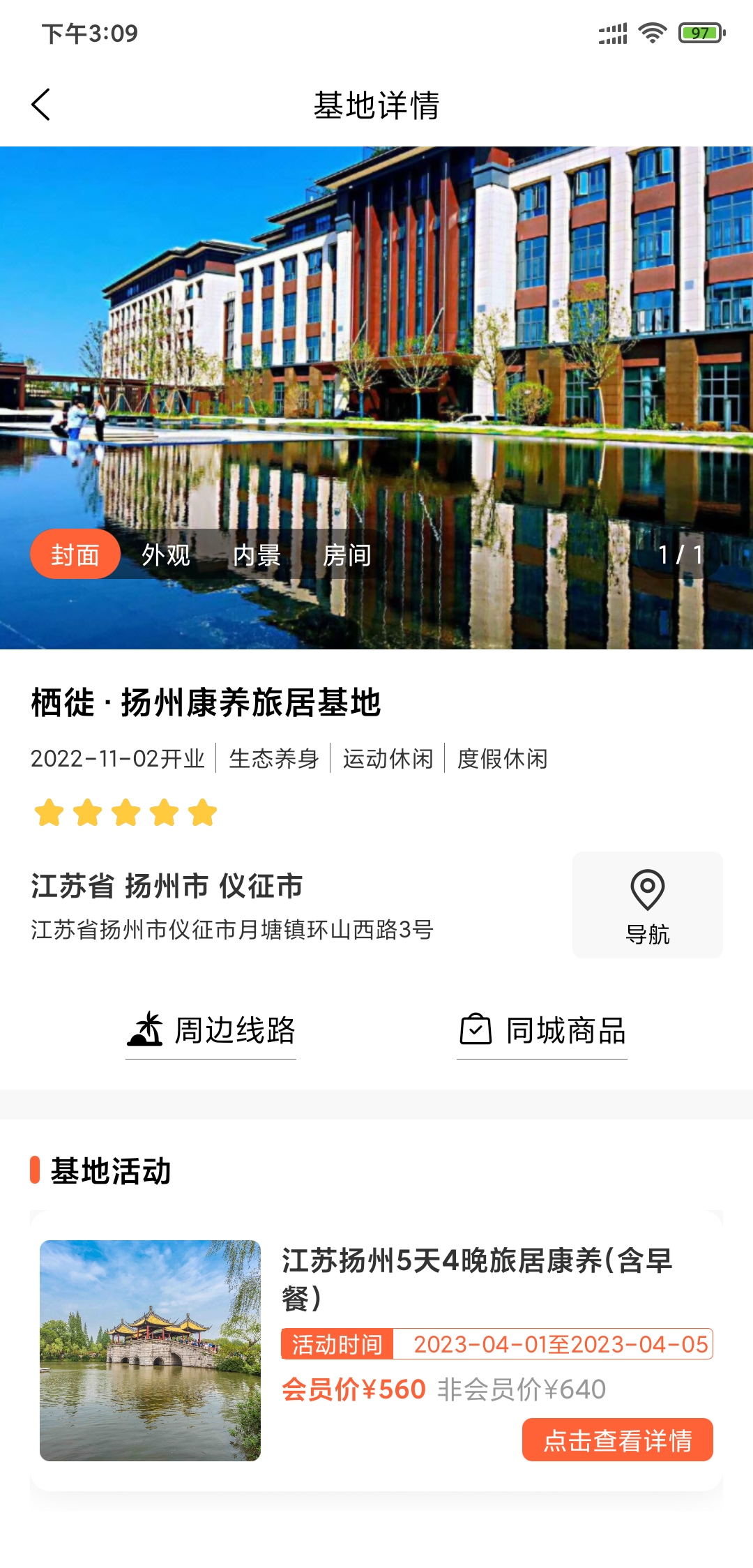Image resolution: width=753 pixels, height=1568 pixels.
Task: Select the 封面 photo tab
Action: pyautogui.click(x=75, y=555)
